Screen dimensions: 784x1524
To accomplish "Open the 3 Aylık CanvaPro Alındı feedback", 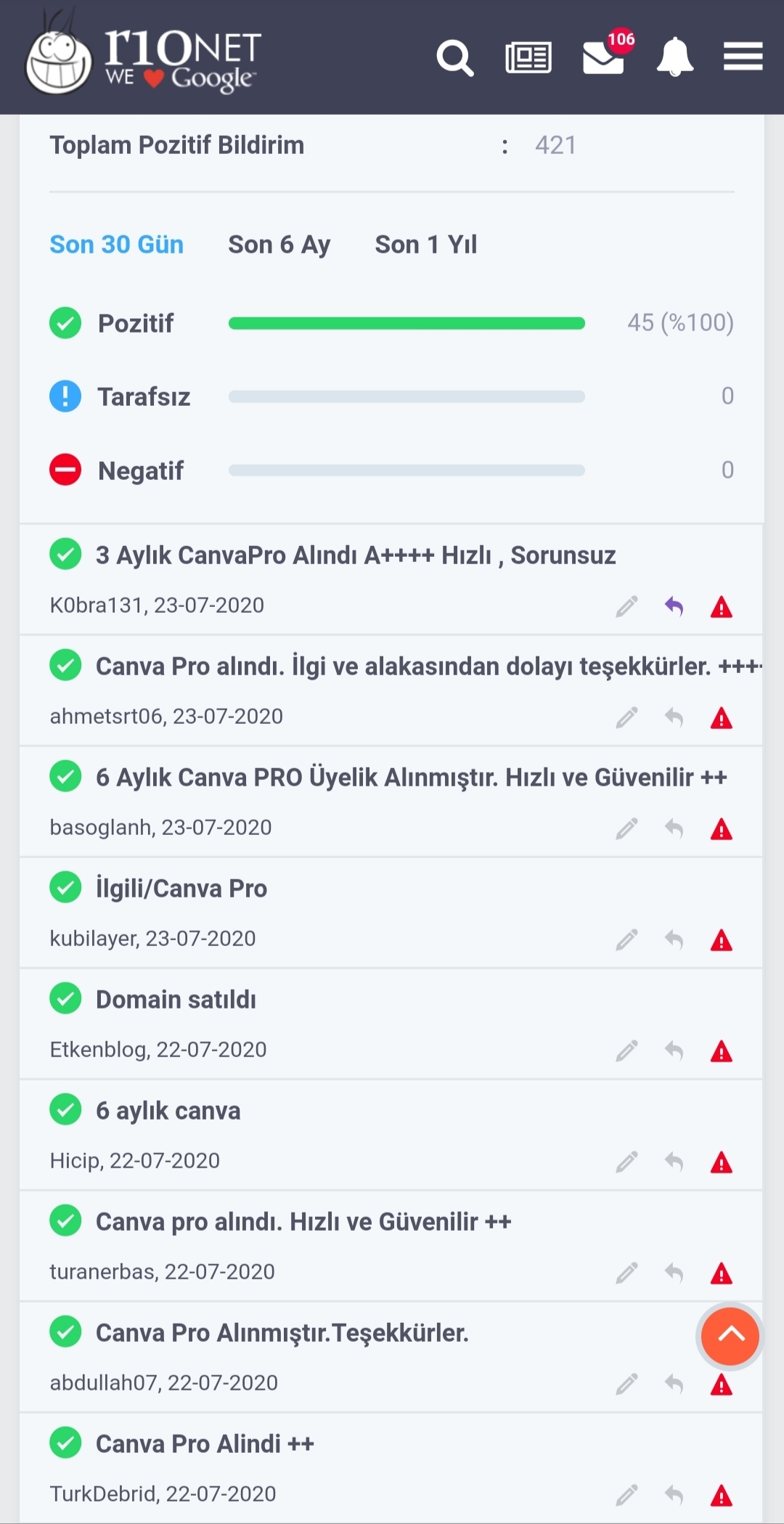I will pyautogui.click(x=356, y=555).
